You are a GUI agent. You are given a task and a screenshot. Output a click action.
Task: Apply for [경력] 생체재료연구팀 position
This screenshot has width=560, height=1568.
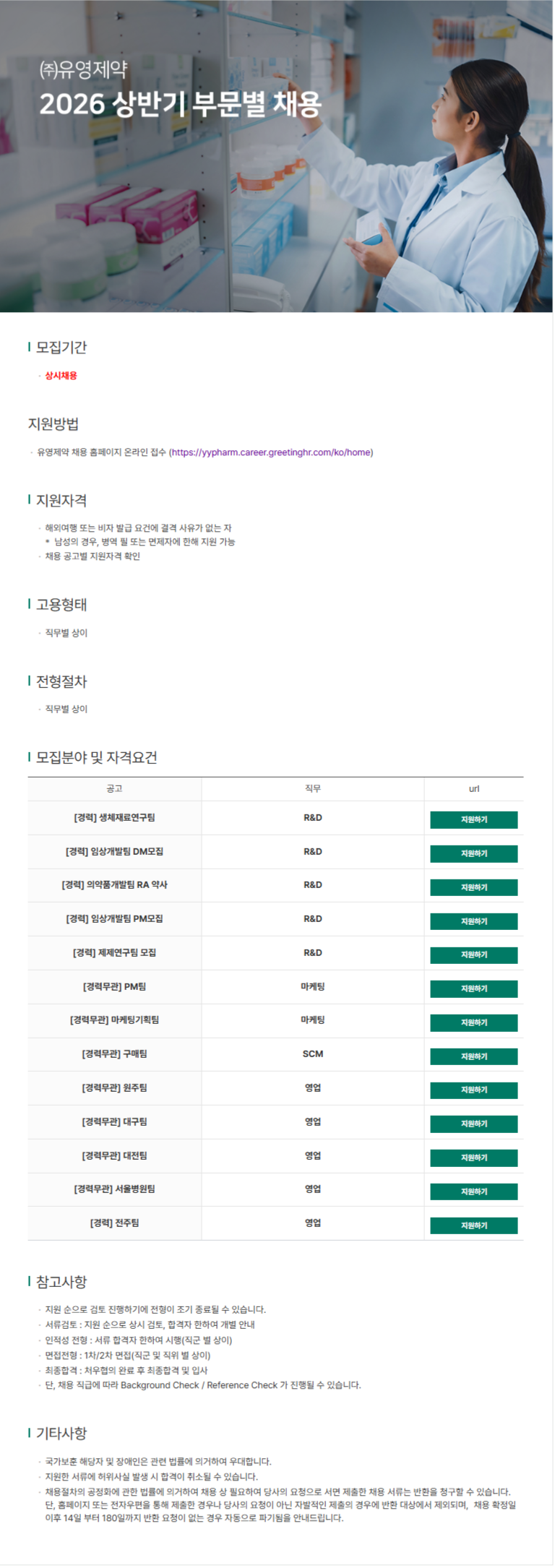click(x=473, y=819)
